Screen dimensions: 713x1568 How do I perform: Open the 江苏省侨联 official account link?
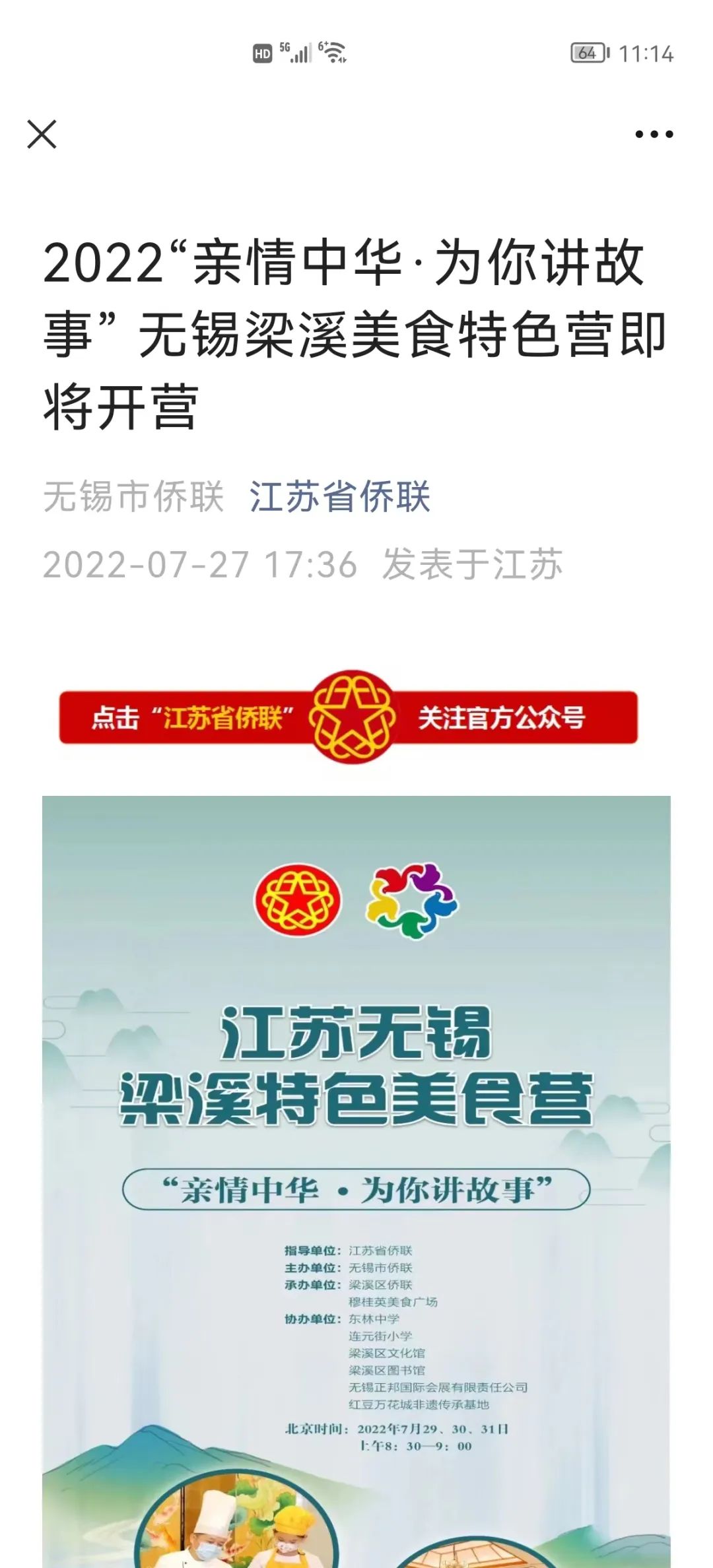340,496
